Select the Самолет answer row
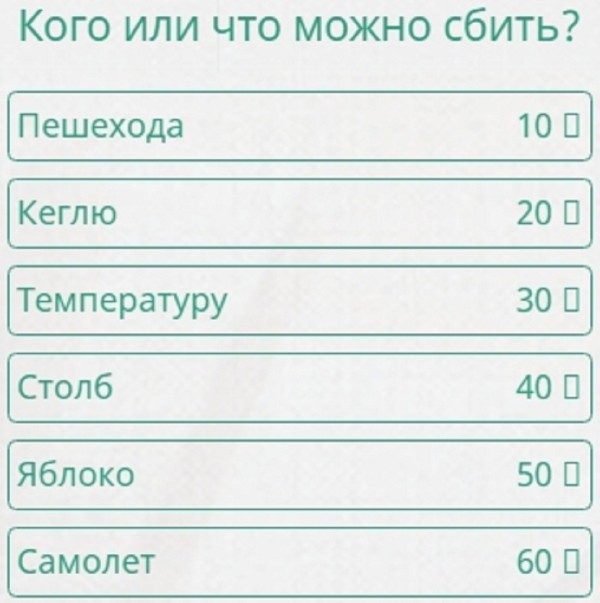The image size is (600, 603). [x=297, y=561]
